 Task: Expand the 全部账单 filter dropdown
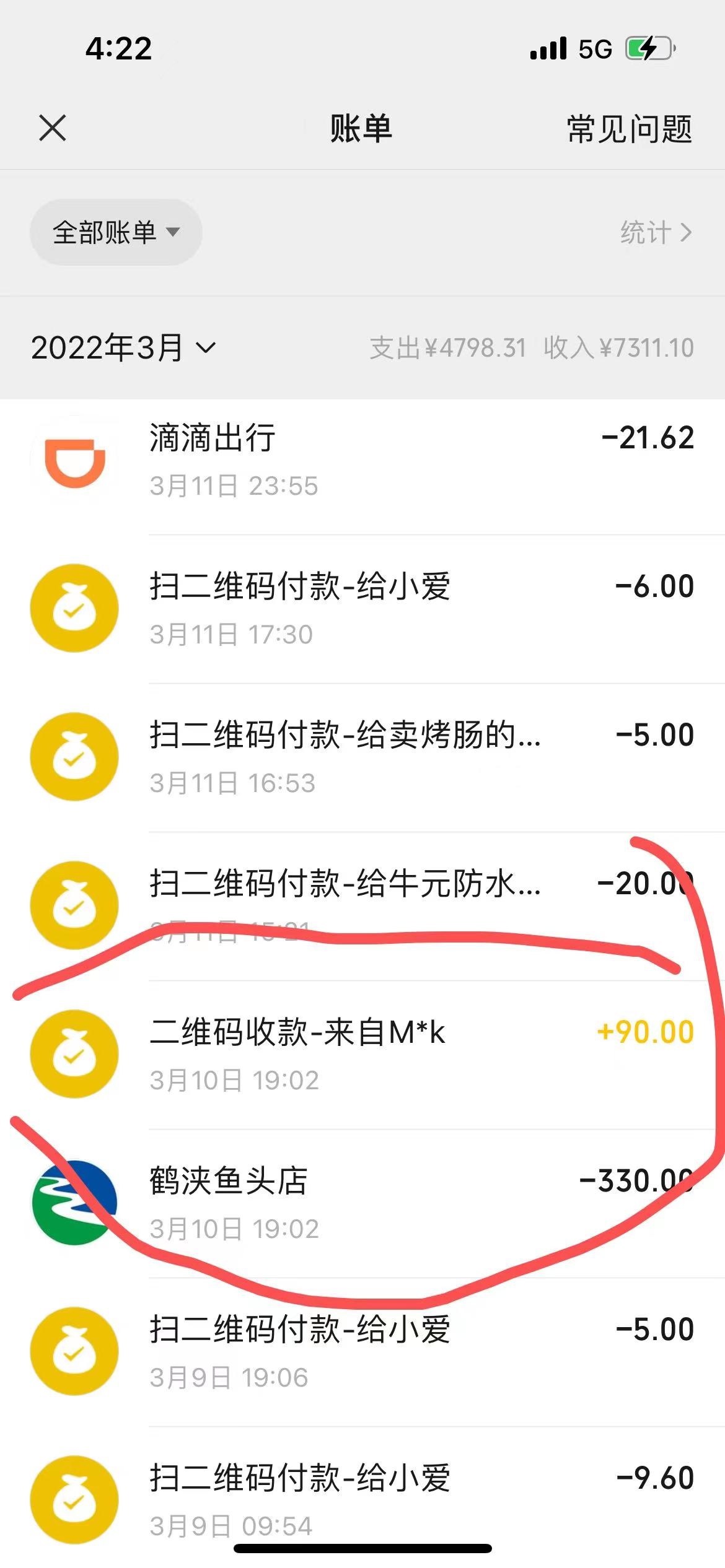[x=116, y=232]
